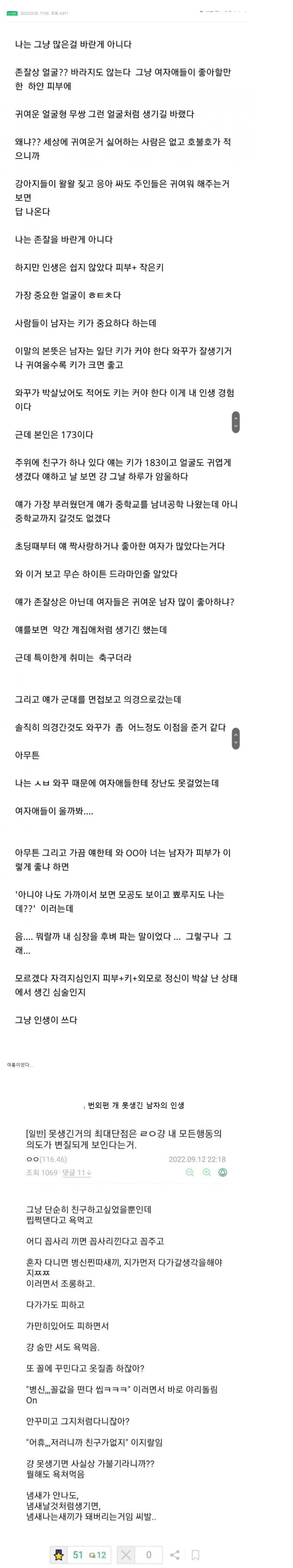The height and width of the screenshot is (1568, 293).
Task: Downvote the post with the X button
Action: click(x=126, y=1554)
